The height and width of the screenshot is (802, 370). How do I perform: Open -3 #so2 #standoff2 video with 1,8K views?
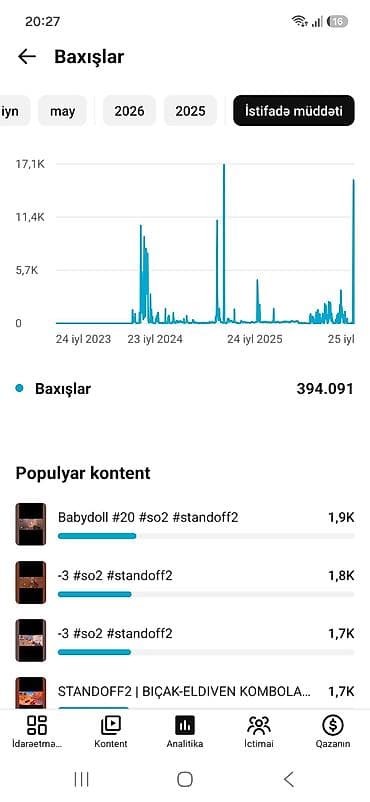(x=185, y=583)
